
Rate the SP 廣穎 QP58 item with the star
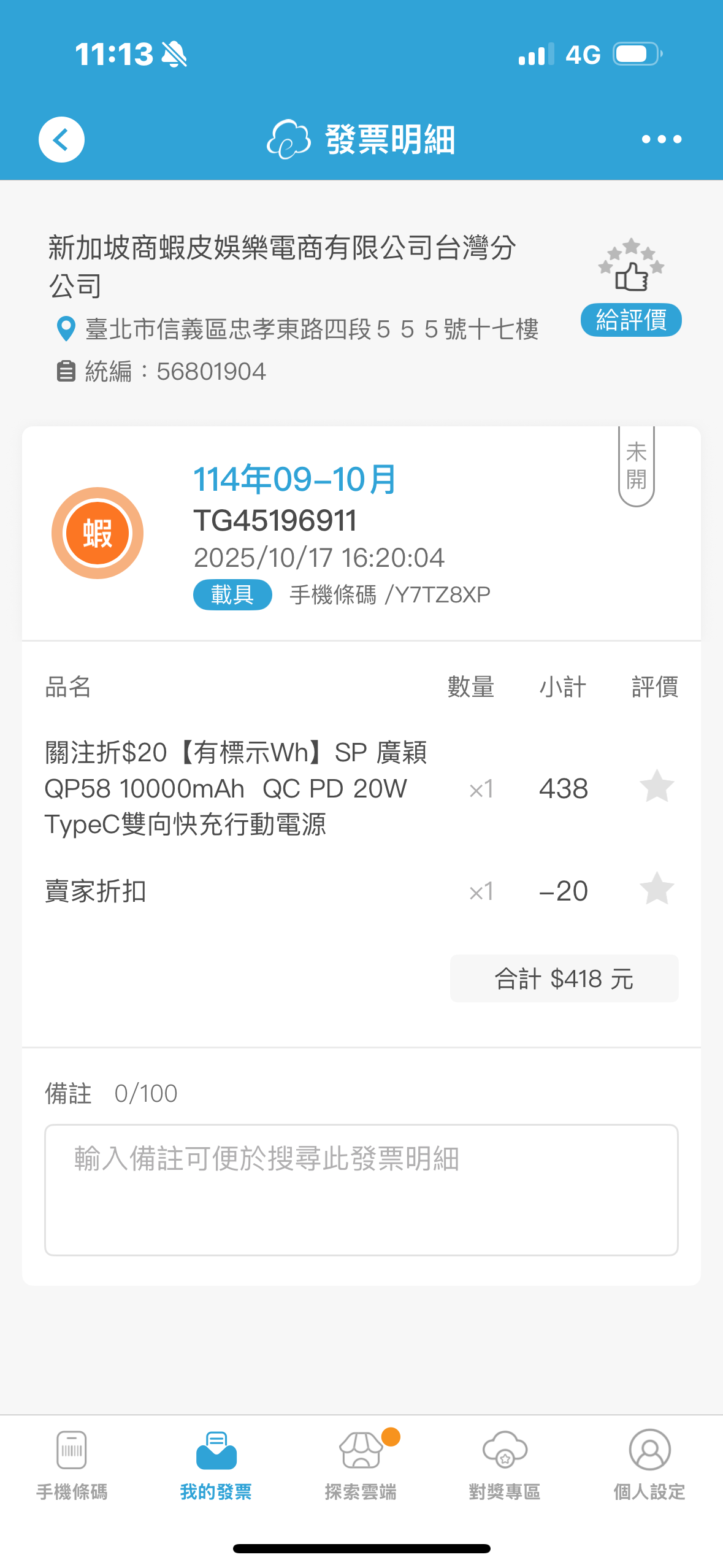[656, 787]
